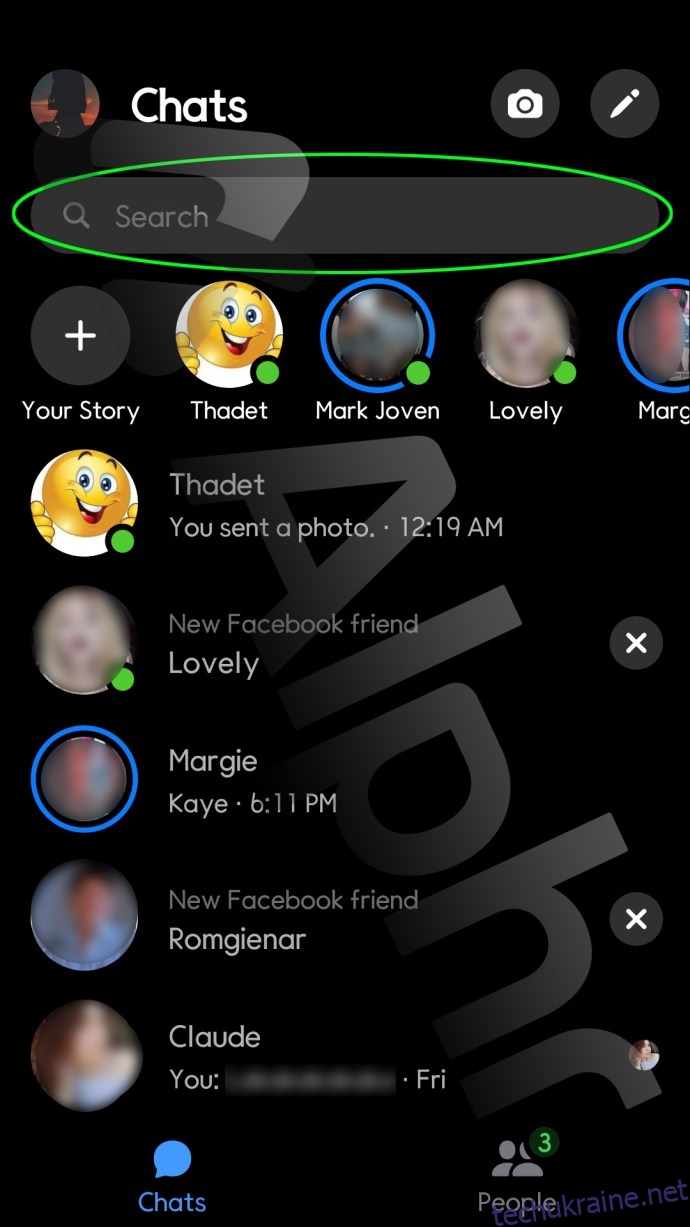690x1227 pixels.
Task: Tap the Search field
Action: tap(345, 216)
